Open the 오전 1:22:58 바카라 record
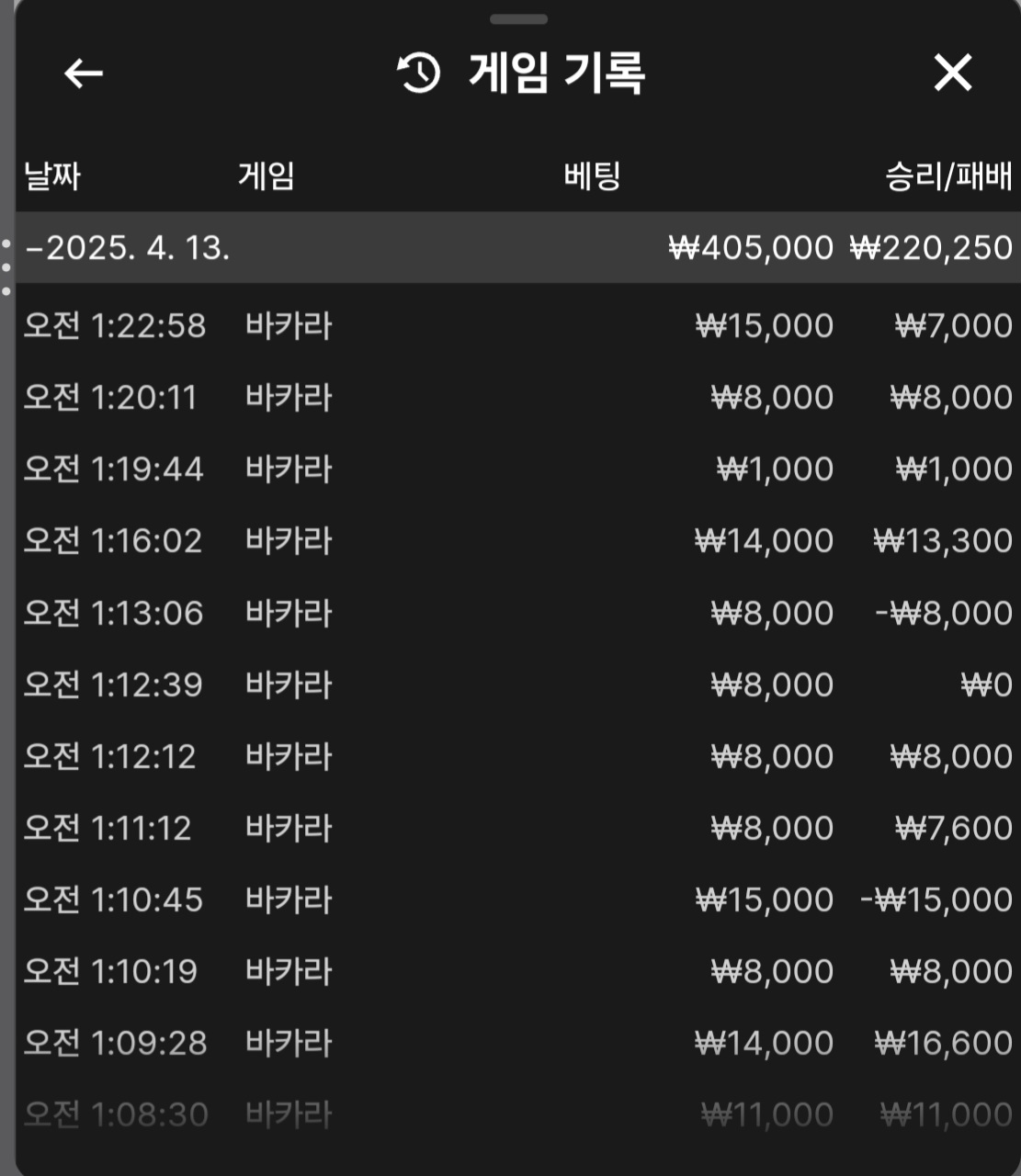 tap(517, 326)
